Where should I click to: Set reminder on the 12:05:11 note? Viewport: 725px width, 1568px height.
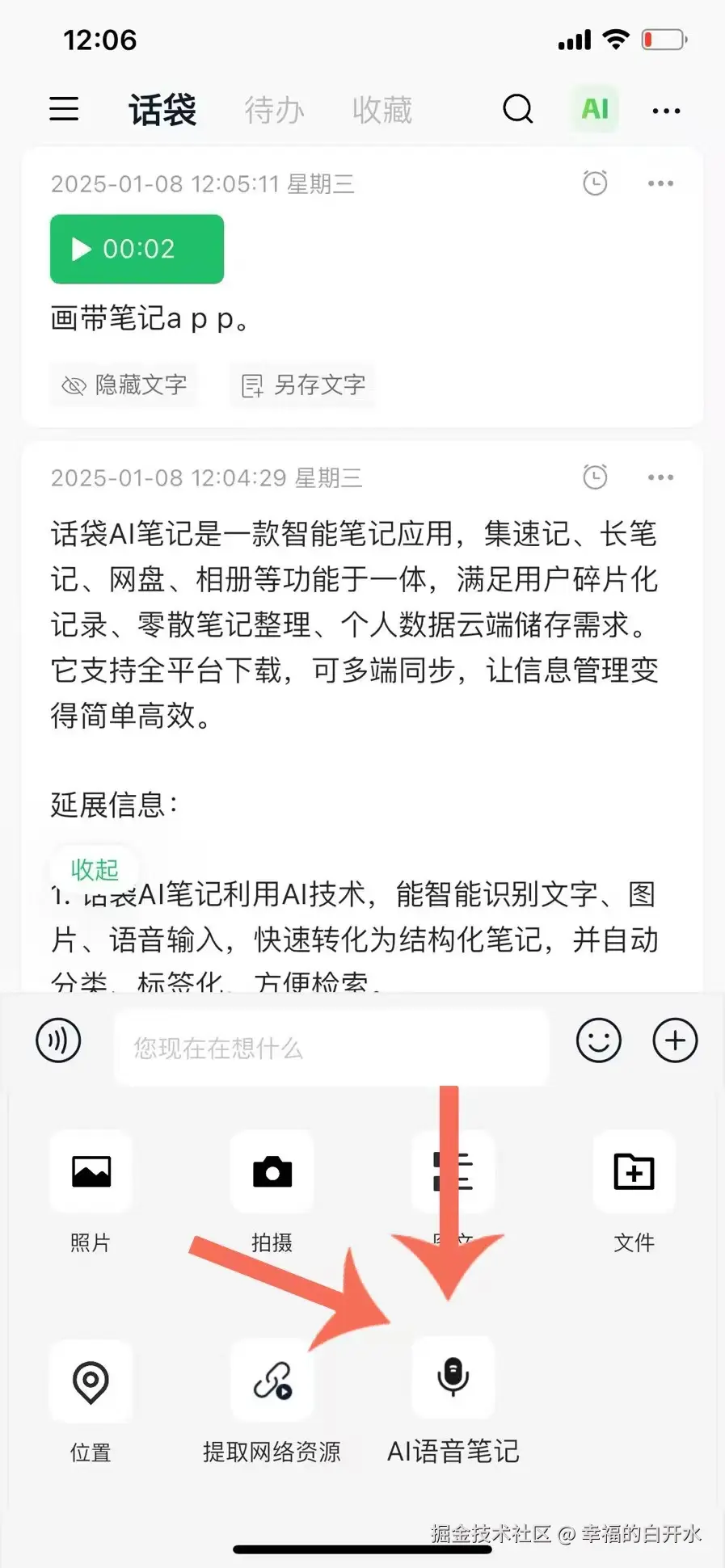595,183
